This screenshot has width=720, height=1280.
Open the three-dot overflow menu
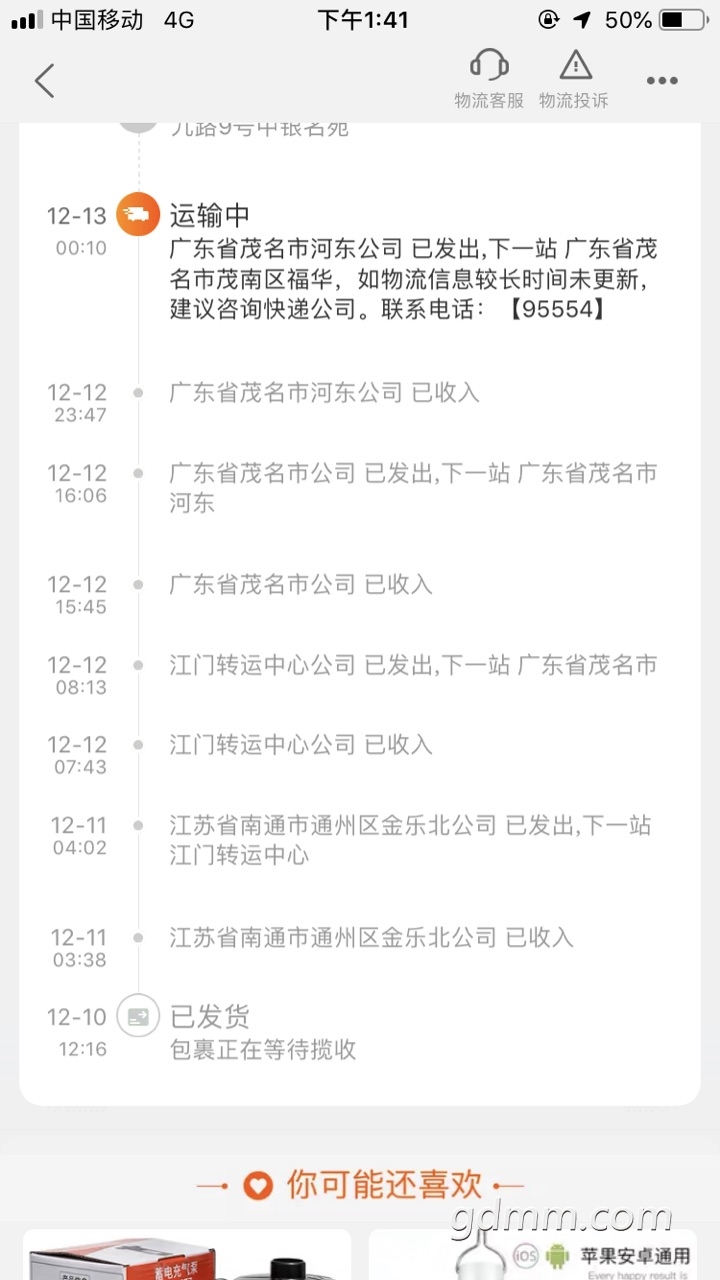coord(662,81)
